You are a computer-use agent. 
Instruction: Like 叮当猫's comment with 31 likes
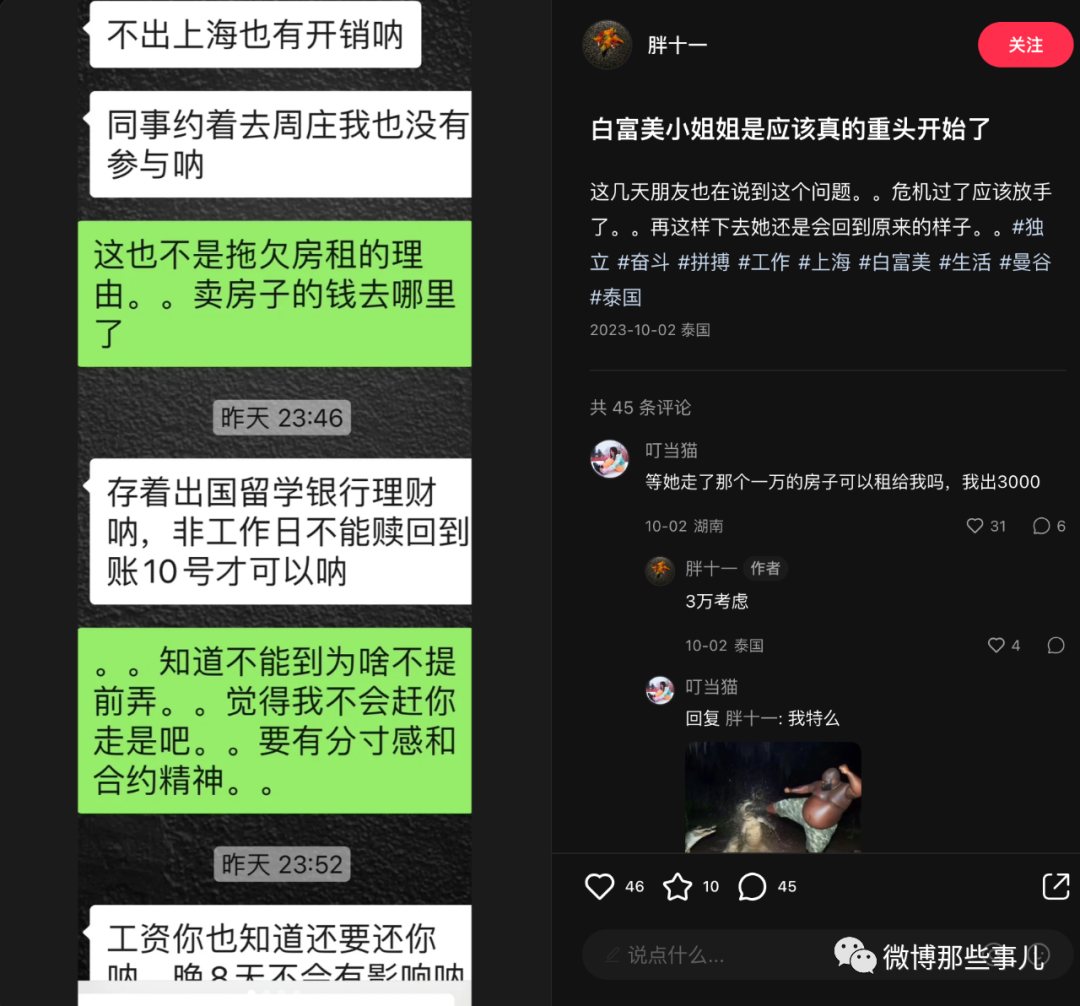pyautogui.click(x=975, y=526)
